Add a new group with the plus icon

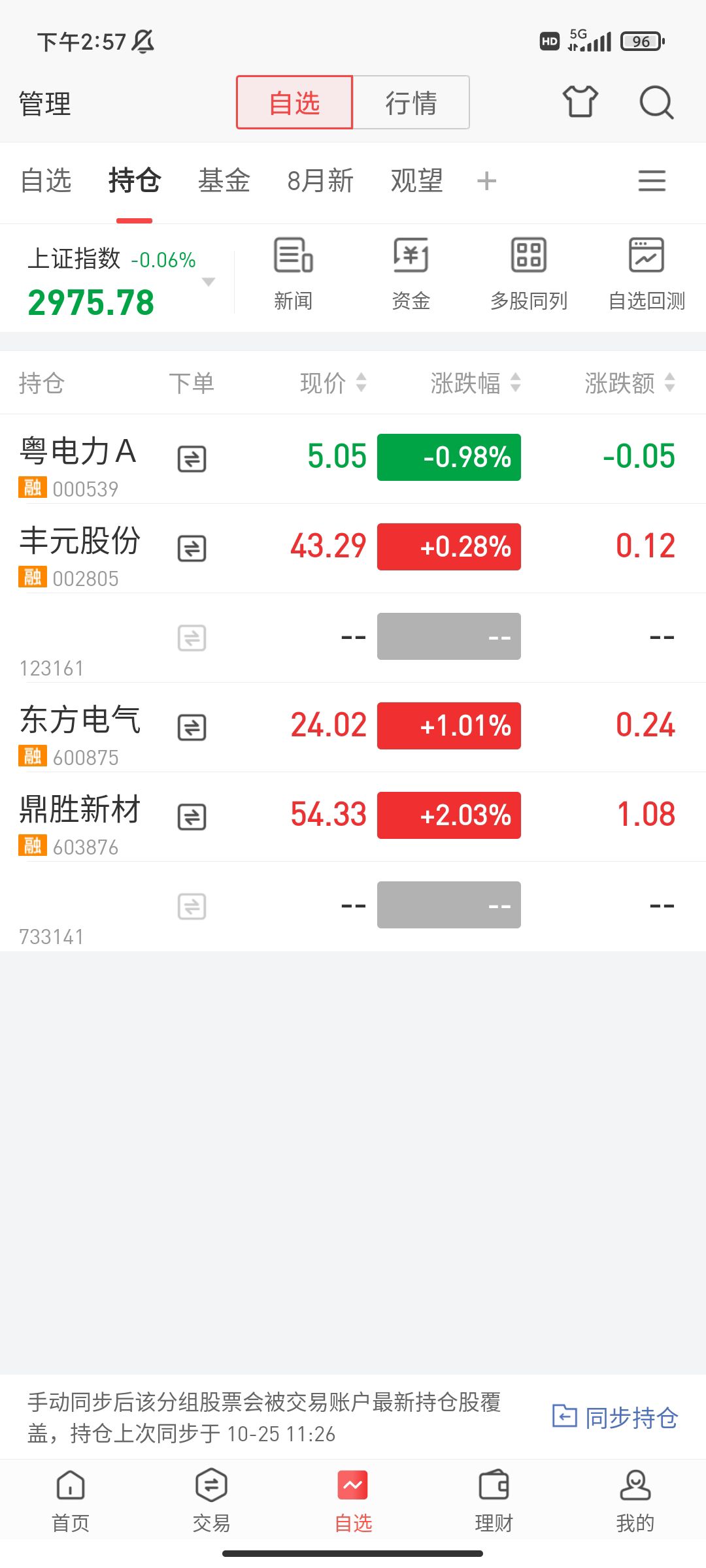pyautogui.click(x=486, y=181)
